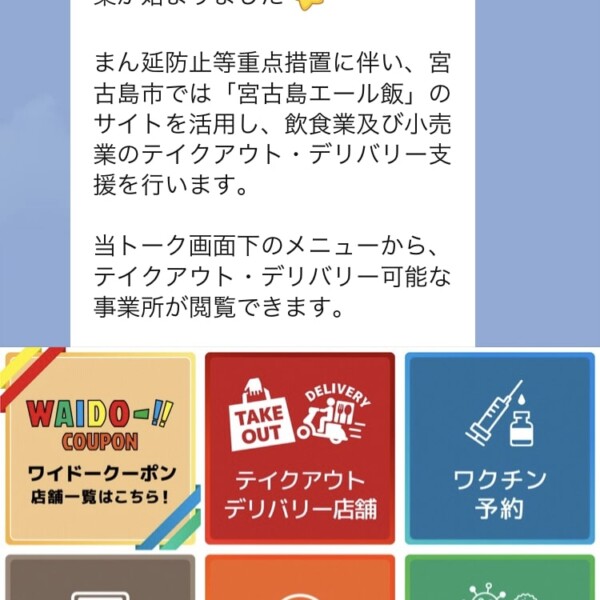This screenshot has height=600, width=600.
Task: Open the WAIDO coupon store list tile
Action: 100,448
